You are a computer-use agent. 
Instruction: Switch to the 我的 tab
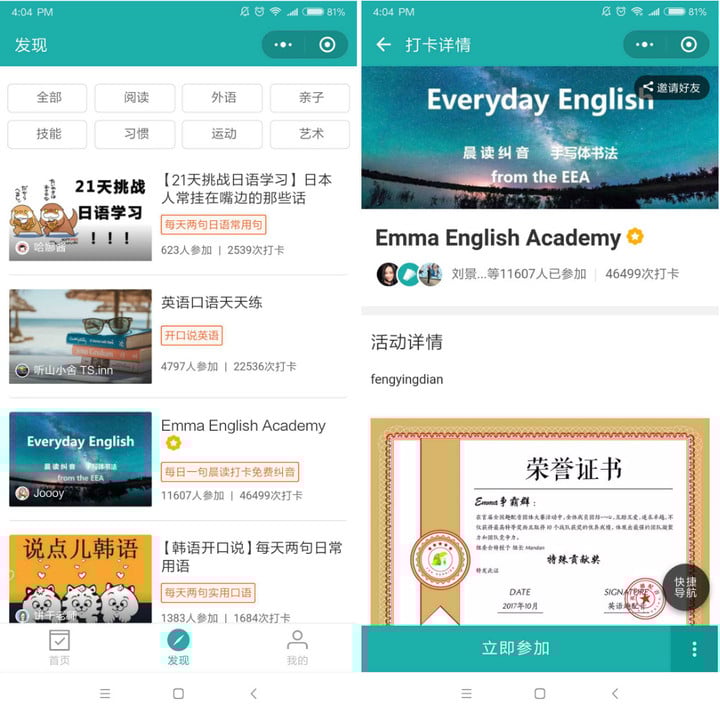[297, 648]
